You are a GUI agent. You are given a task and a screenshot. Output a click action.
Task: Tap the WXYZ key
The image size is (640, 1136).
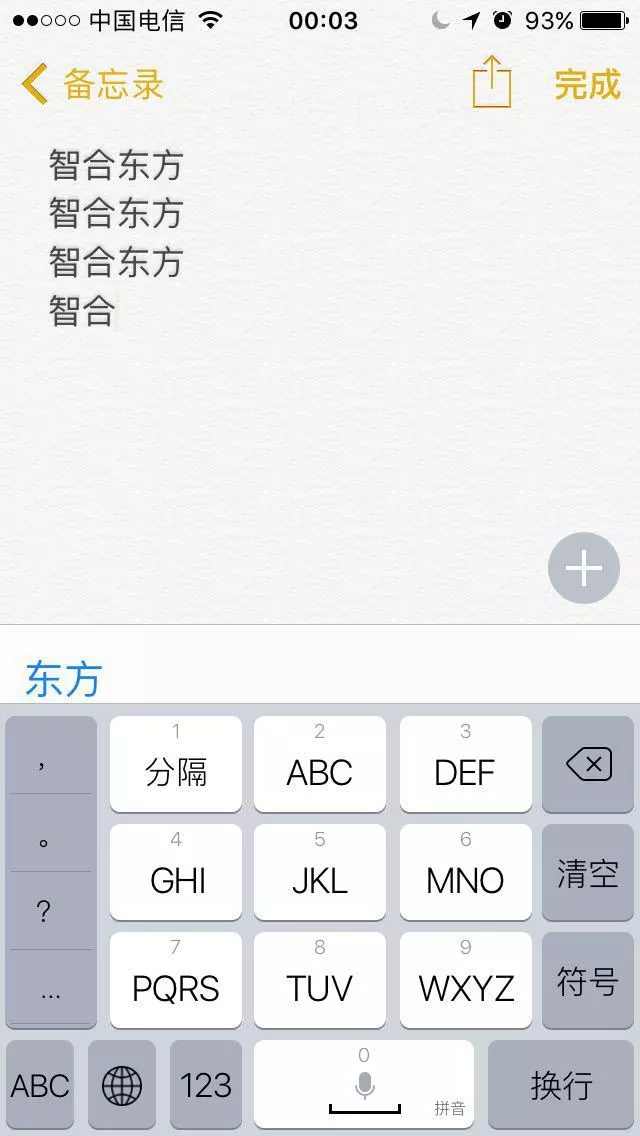(x=465, y=980)
